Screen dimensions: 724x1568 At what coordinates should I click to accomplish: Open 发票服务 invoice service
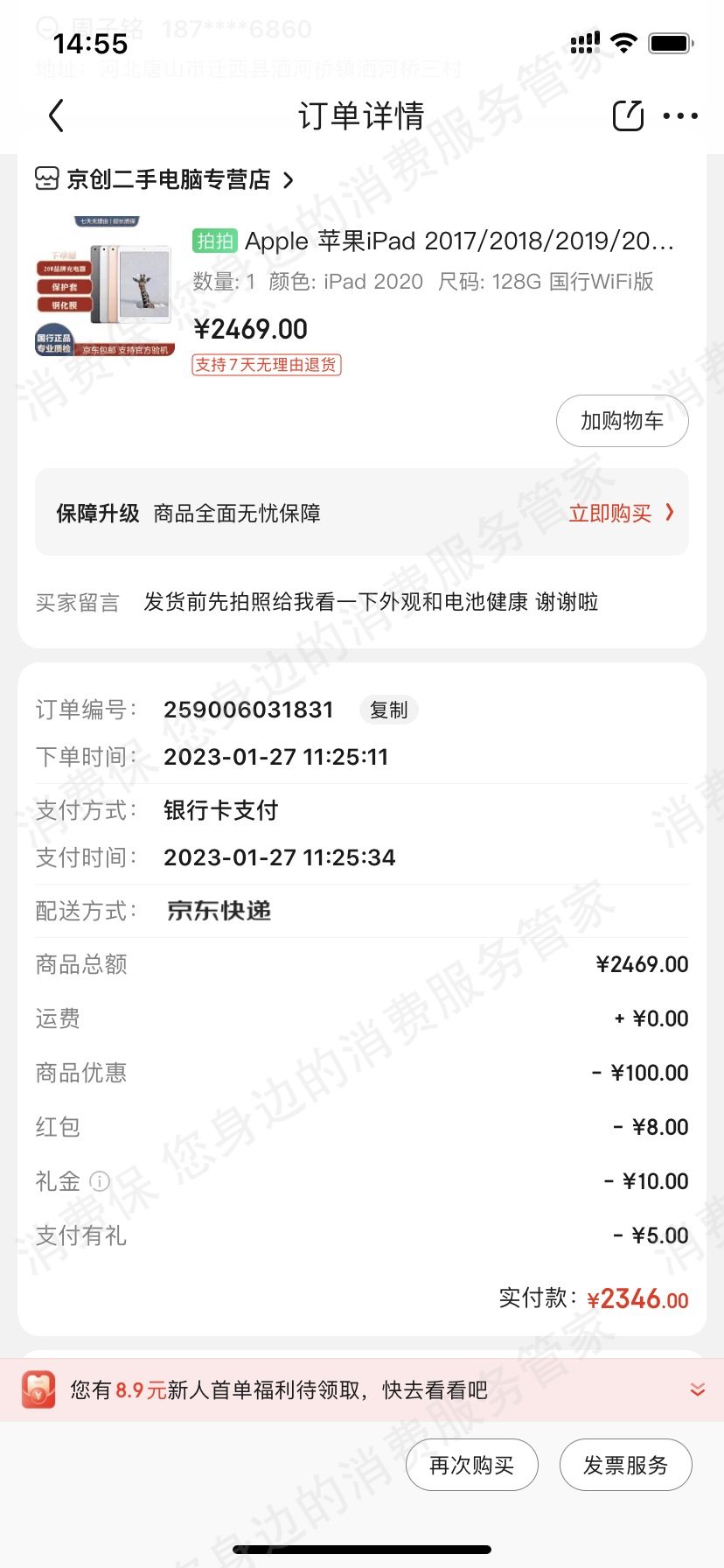click(625, 1465)
